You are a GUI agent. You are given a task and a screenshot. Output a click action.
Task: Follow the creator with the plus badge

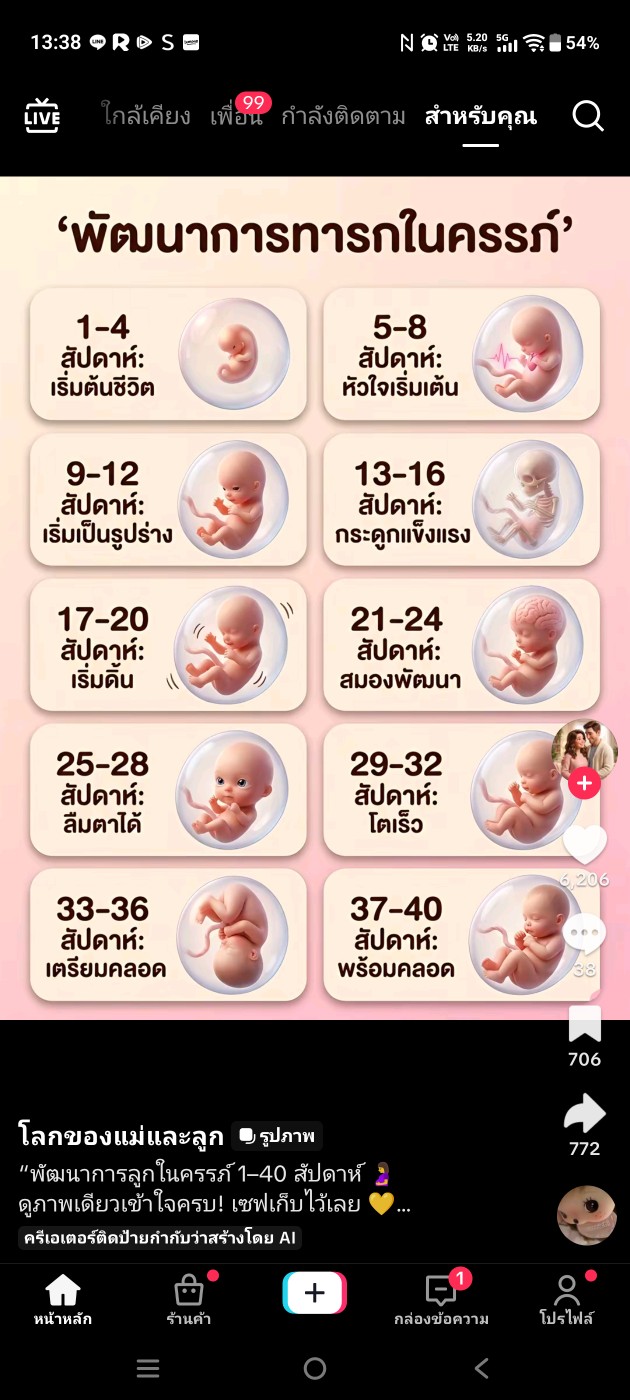(x=584, y=784)
